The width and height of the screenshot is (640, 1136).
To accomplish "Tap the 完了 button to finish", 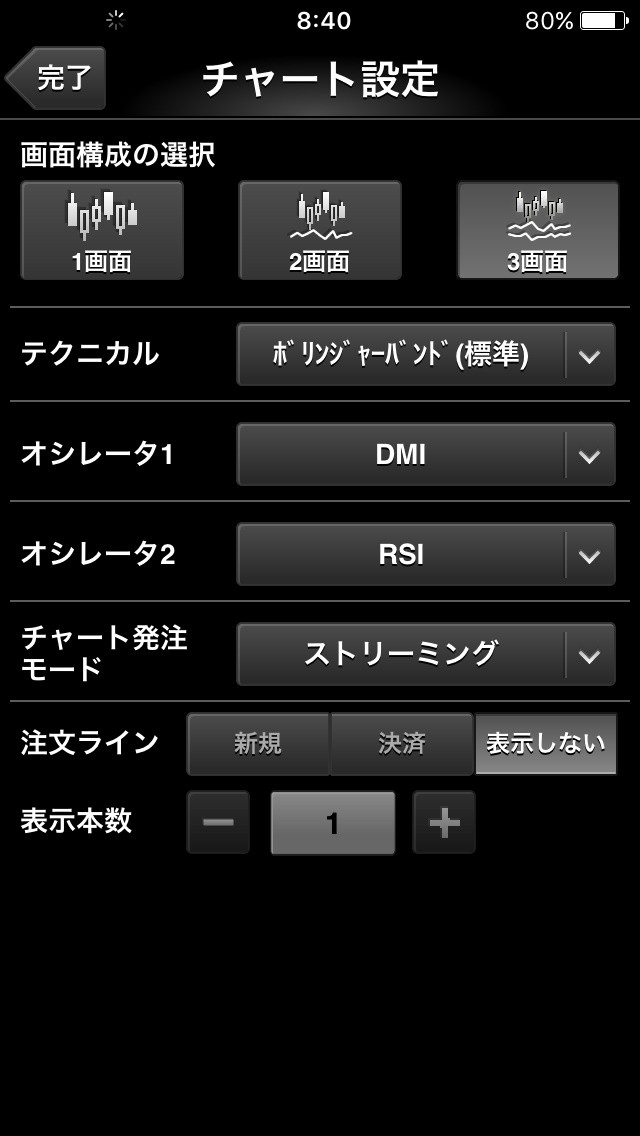I will tap(58, 78).
